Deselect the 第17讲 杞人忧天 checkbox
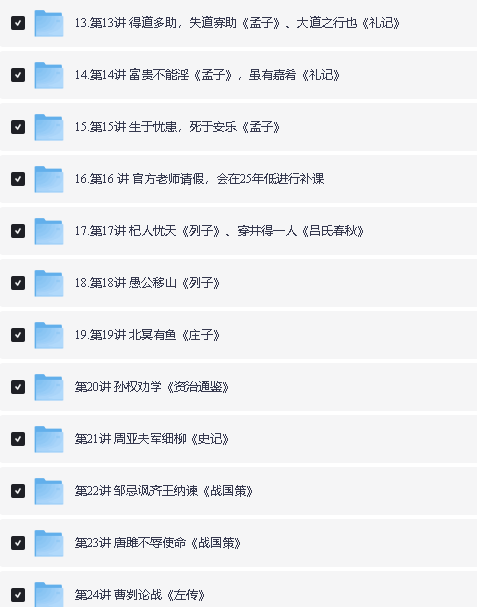 tap(18, 231)
